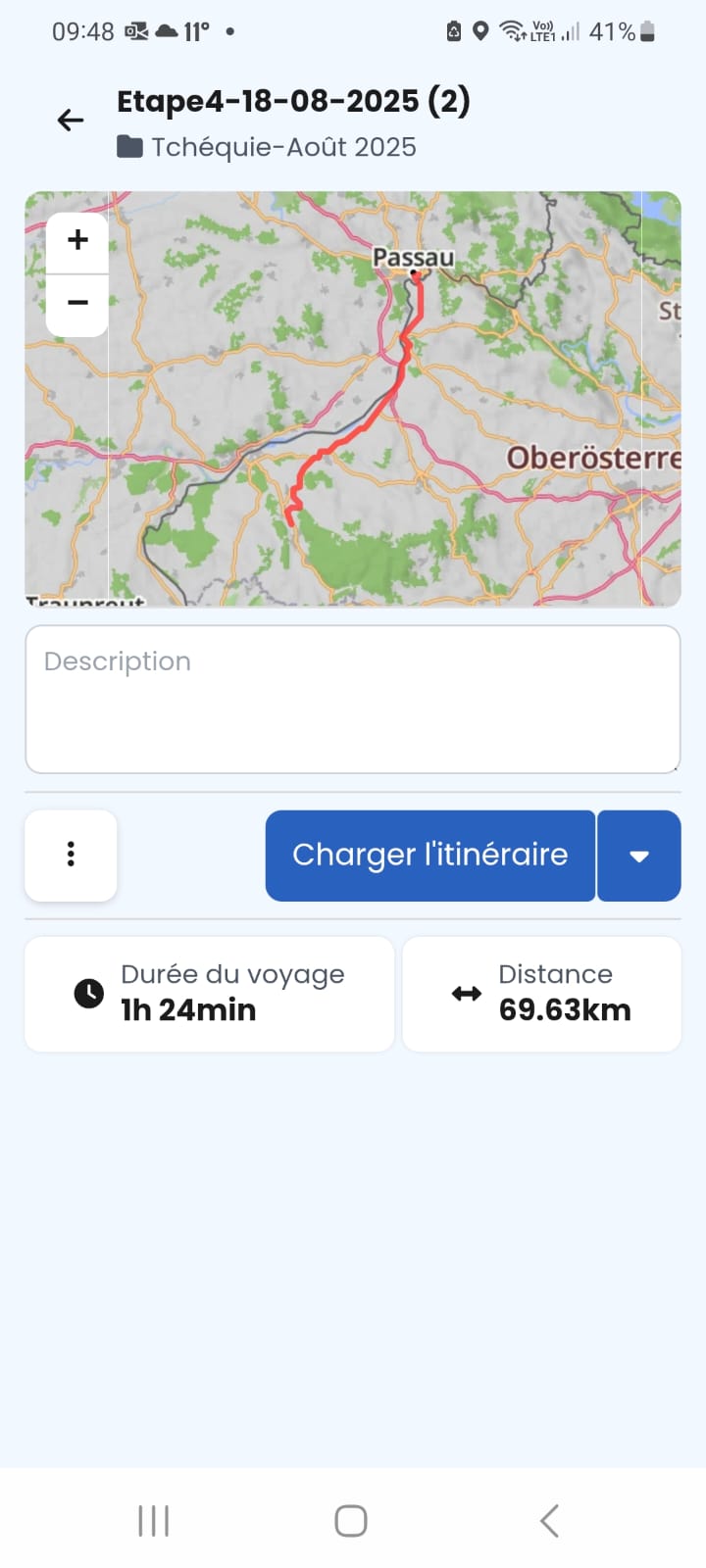The height and width of the screenshot is (1568, 706).
Task: Go to the home screen
Action: (351, 1521)
